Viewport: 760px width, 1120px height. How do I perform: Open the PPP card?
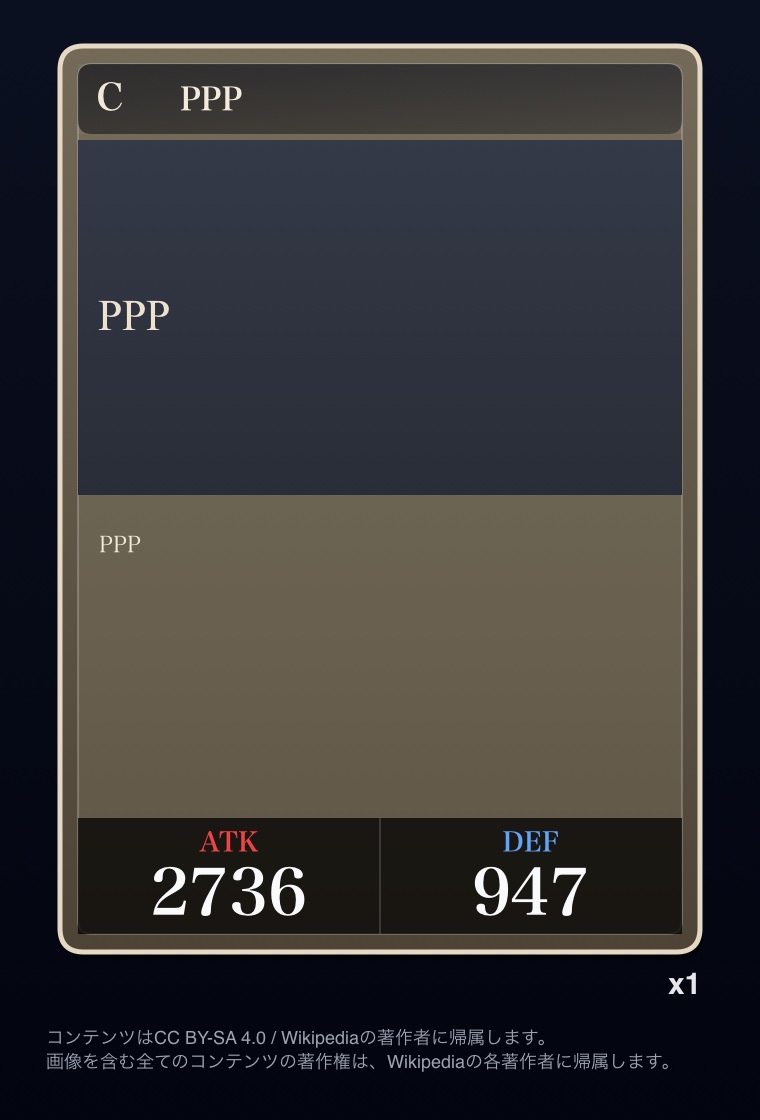coord(379,499)
